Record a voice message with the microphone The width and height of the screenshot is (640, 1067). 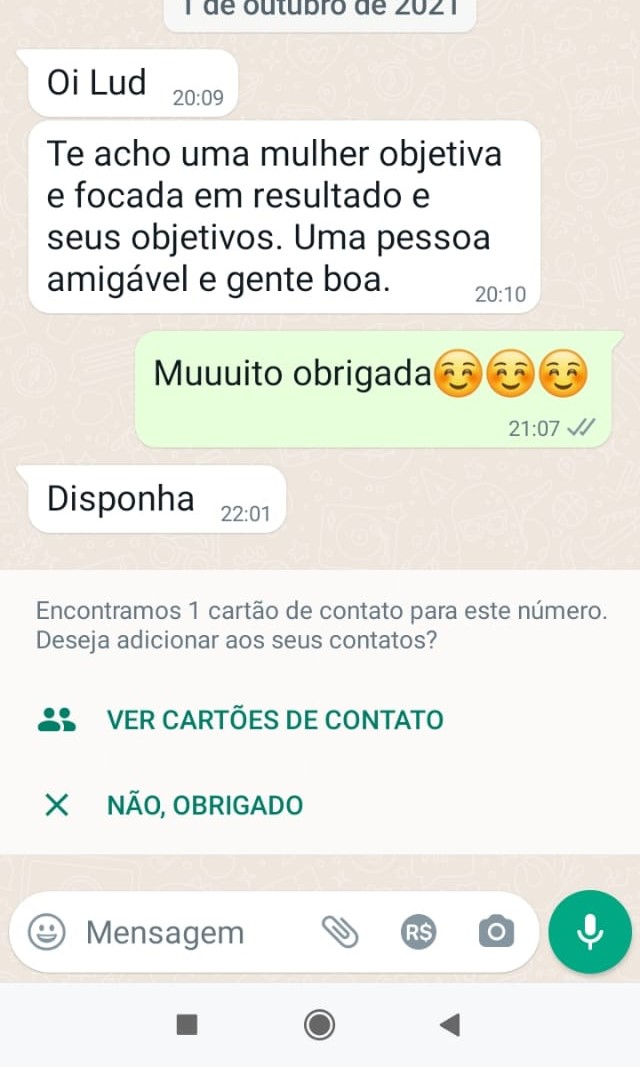click(590, 932)
